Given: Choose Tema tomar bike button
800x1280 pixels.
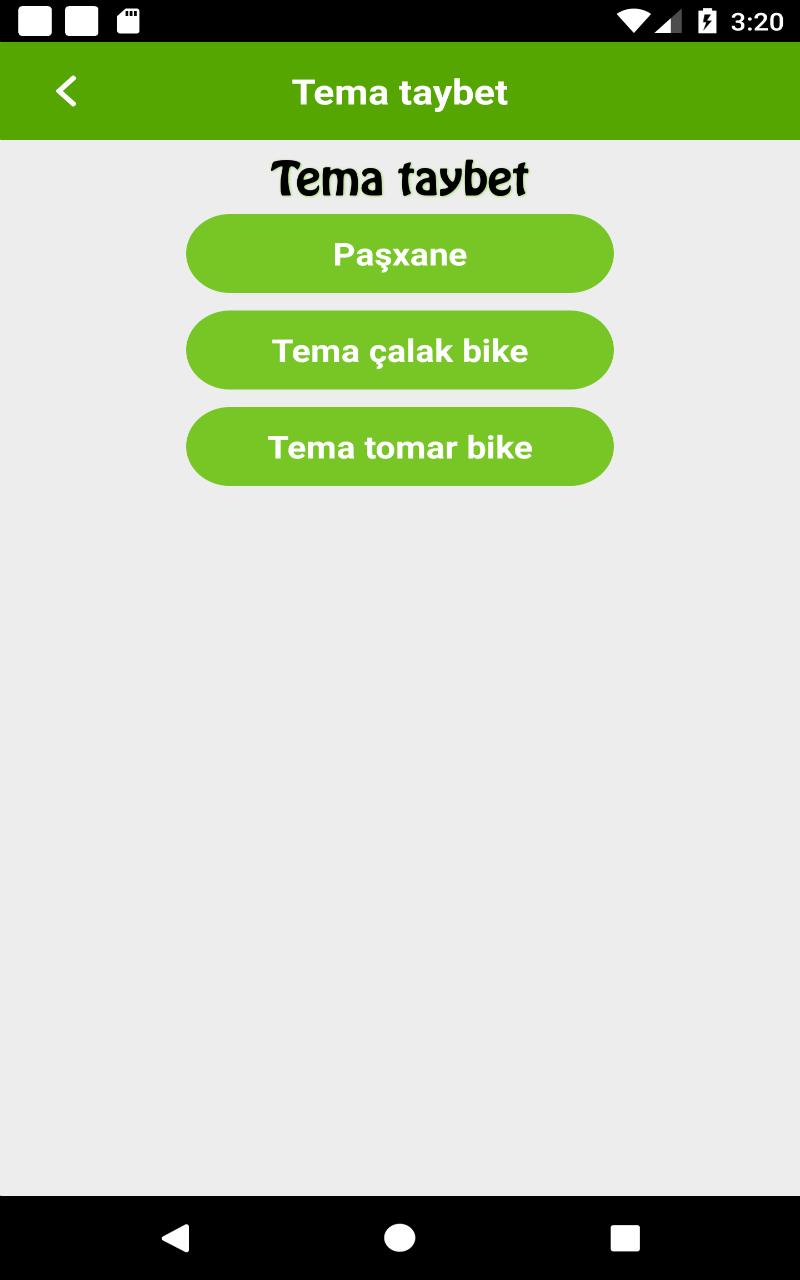Looking at the screenshot, I should click(400, 447).
